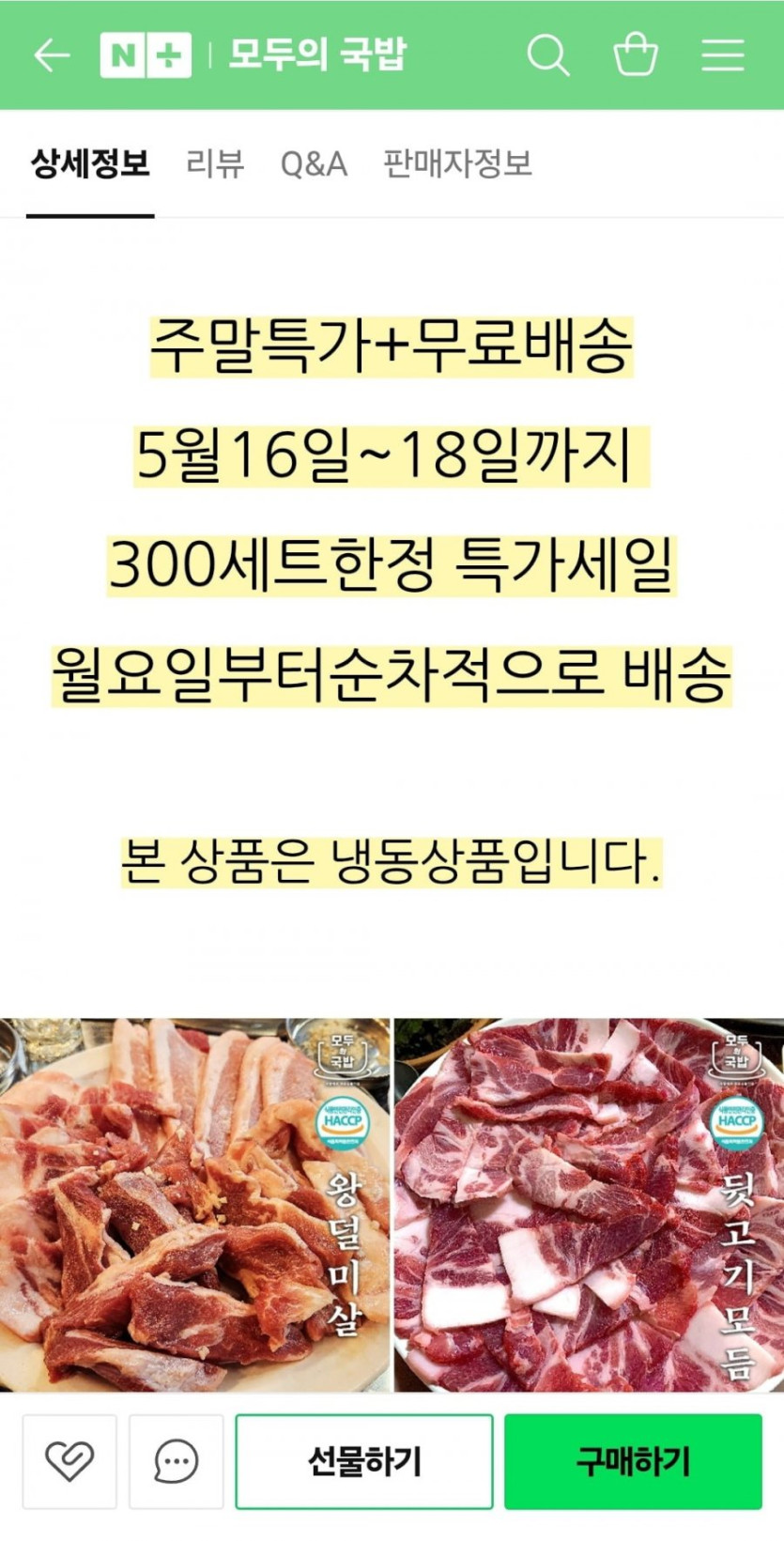The width and height of the screenshot is (784, 1541).
Task: Open the hamburger menu
Action: (723, 55)
